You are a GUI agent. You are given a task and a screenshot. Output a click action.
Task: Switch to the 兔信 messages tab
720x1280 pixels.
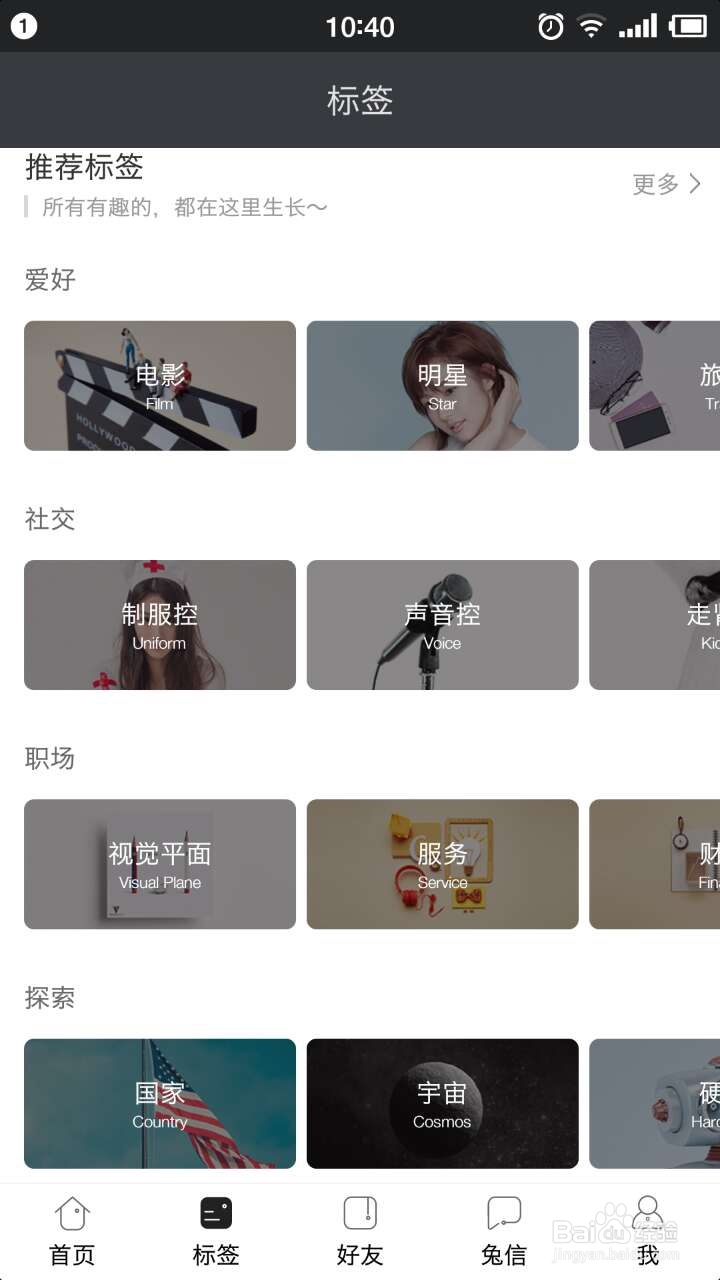coord(503,1228)
